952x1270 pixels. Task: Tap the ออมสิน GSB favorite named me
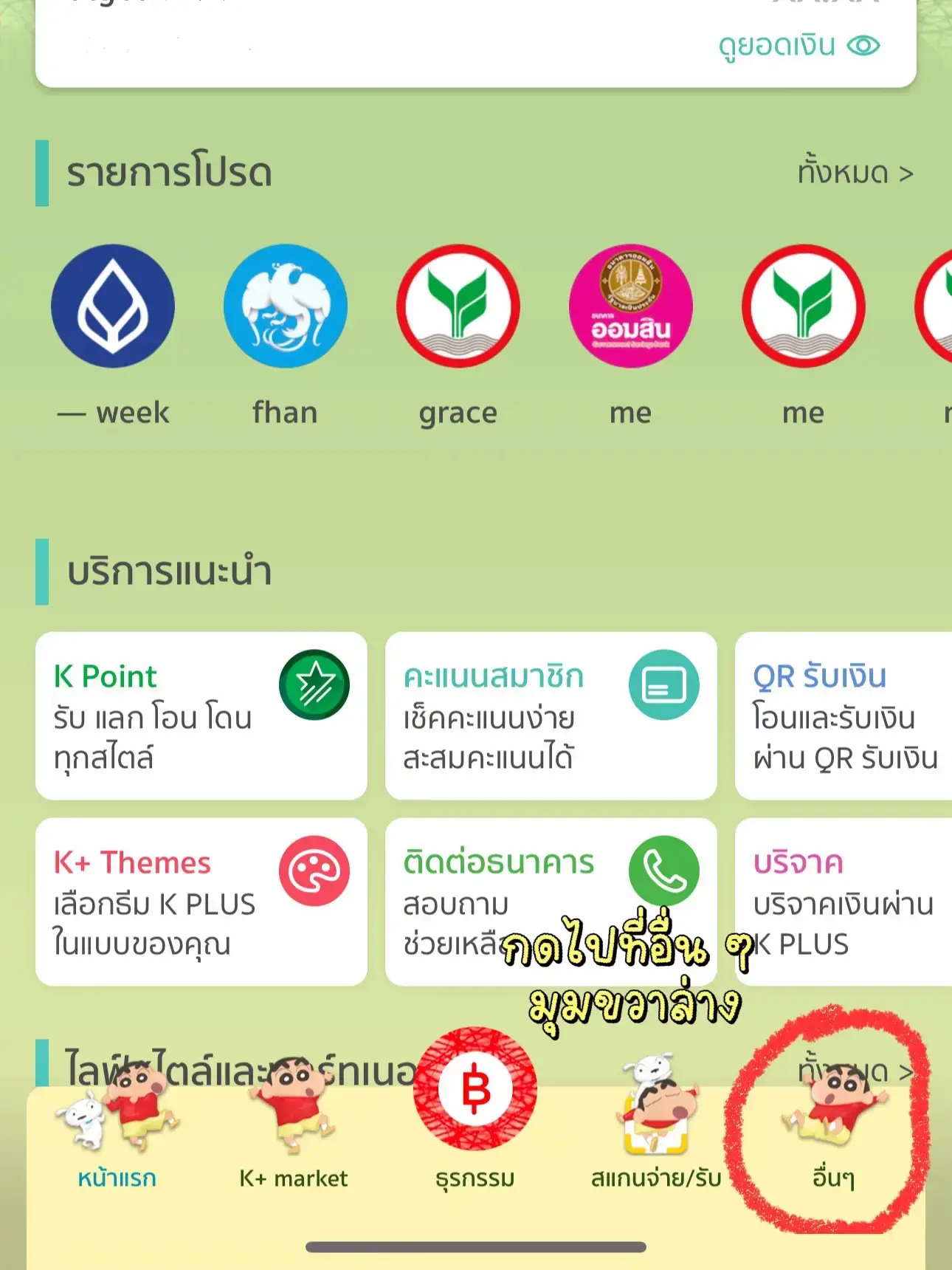coord(630,309)
